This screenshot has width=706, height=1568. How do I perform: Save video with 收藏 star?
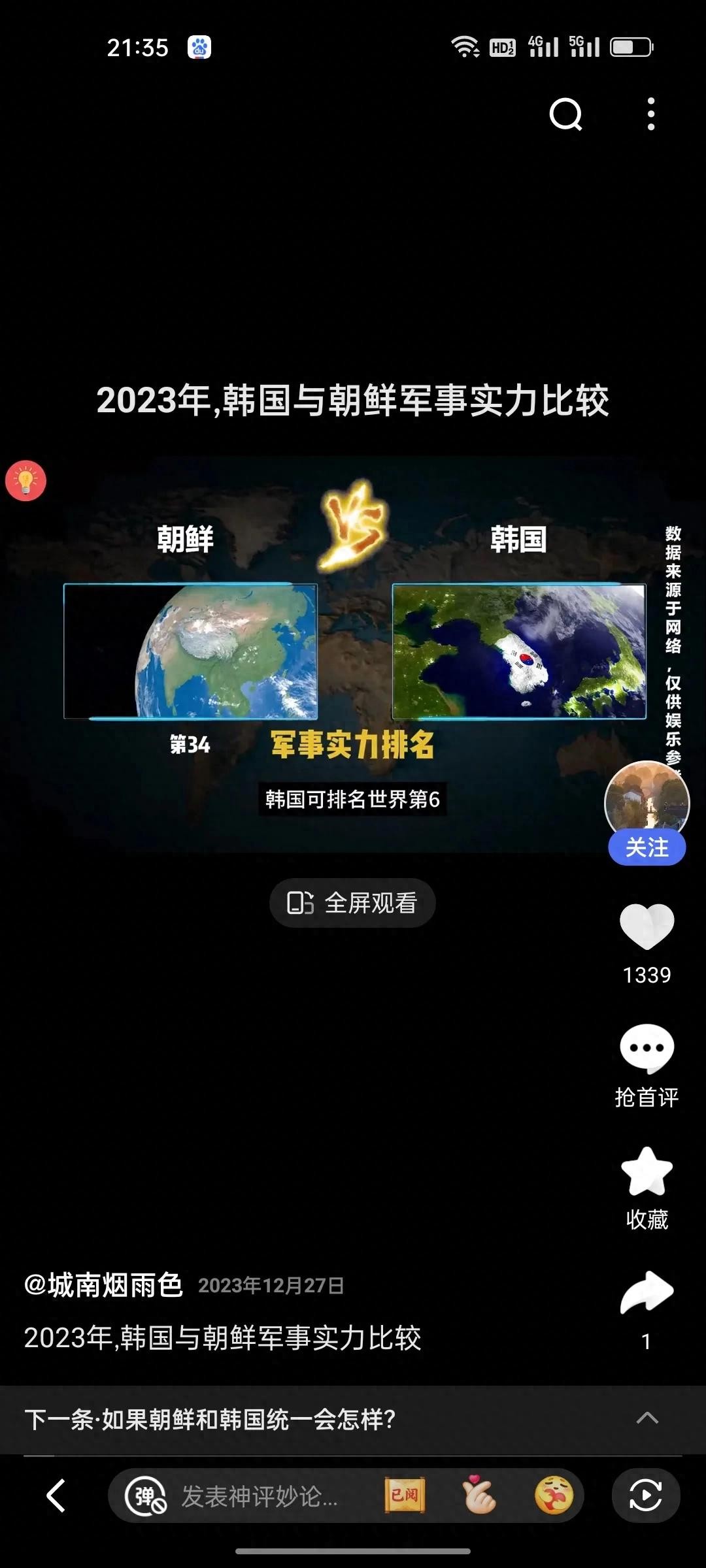coord(647,1173)
